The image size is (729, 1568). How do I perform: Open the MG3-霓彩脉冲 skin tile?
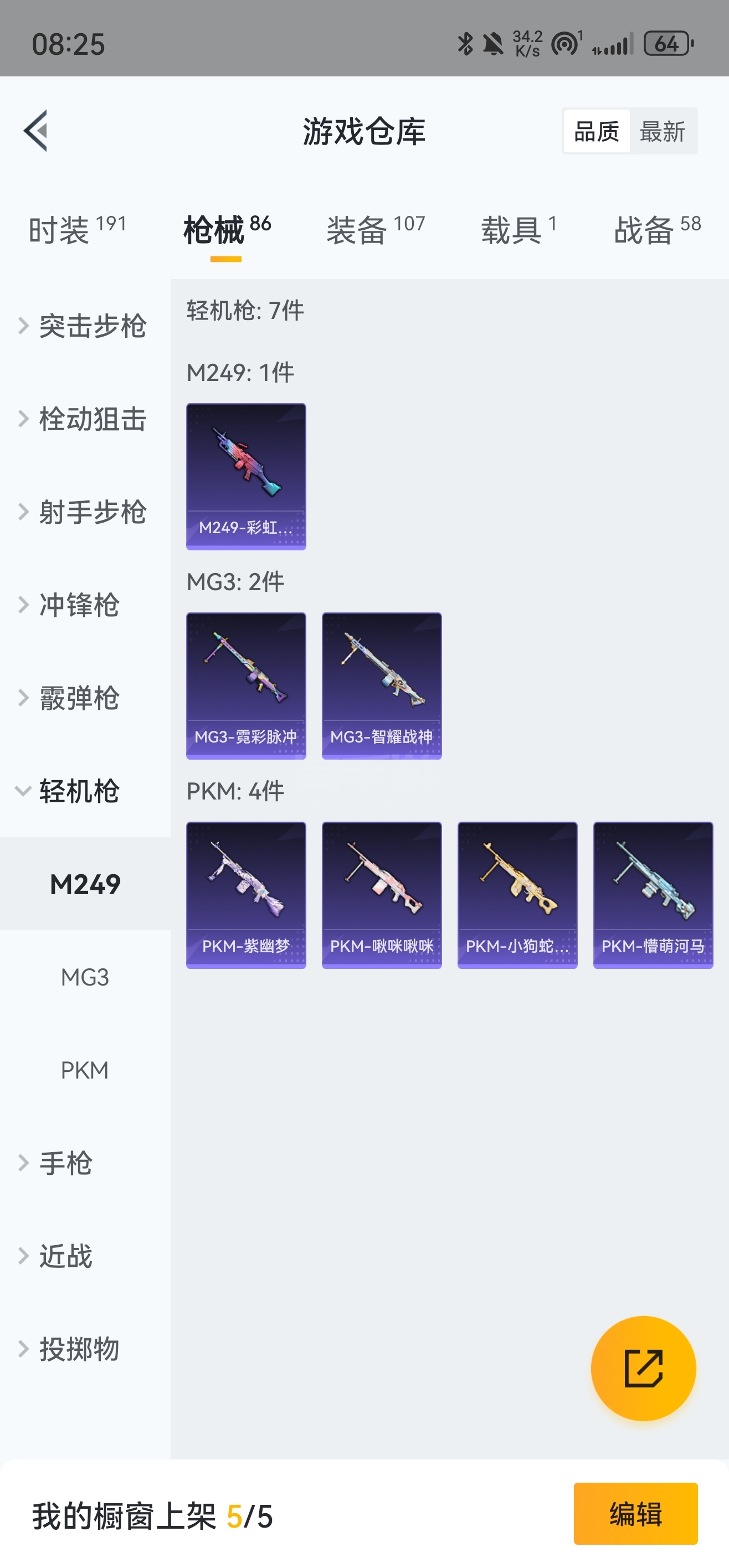(x=246, y=685)
